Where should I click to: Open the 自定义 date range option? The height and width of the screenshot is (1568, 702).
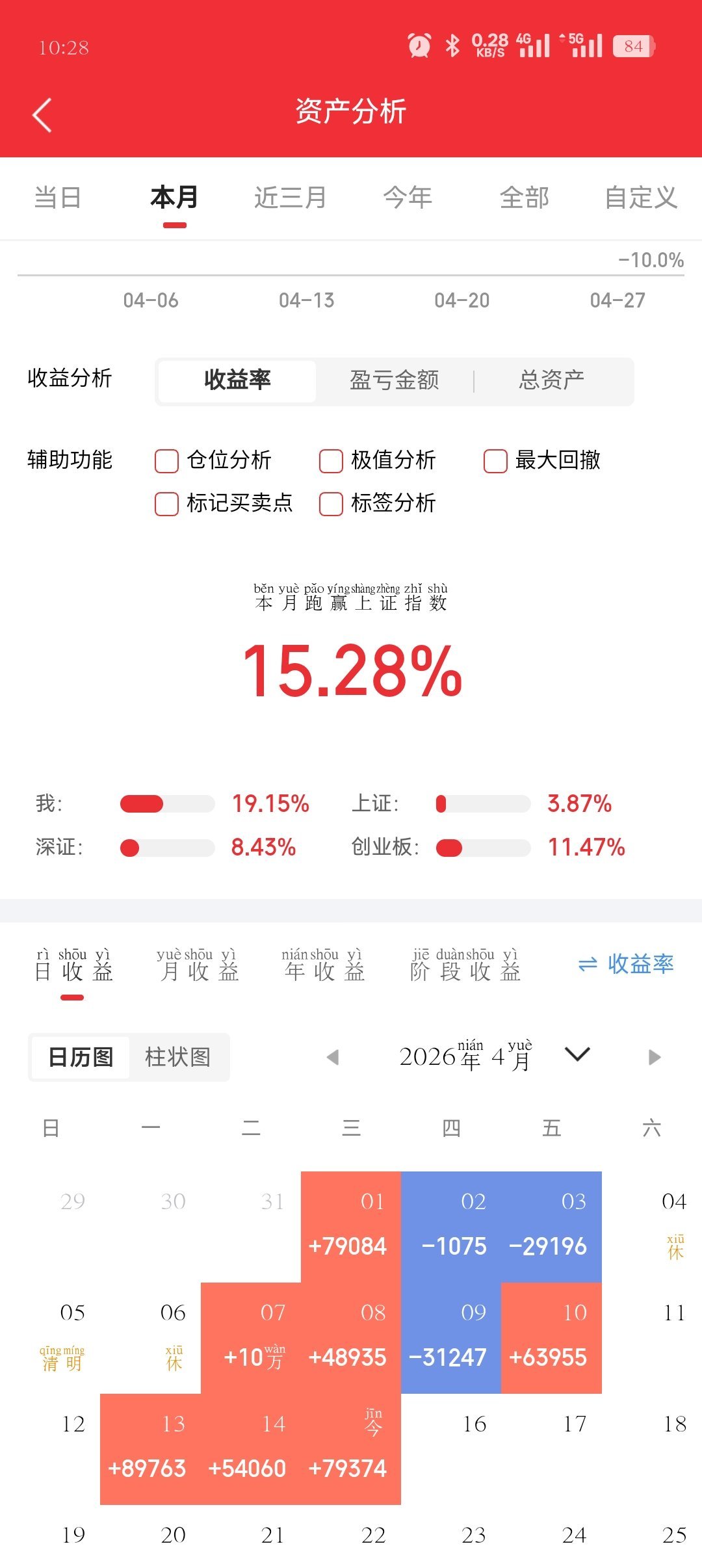point(641,197)
